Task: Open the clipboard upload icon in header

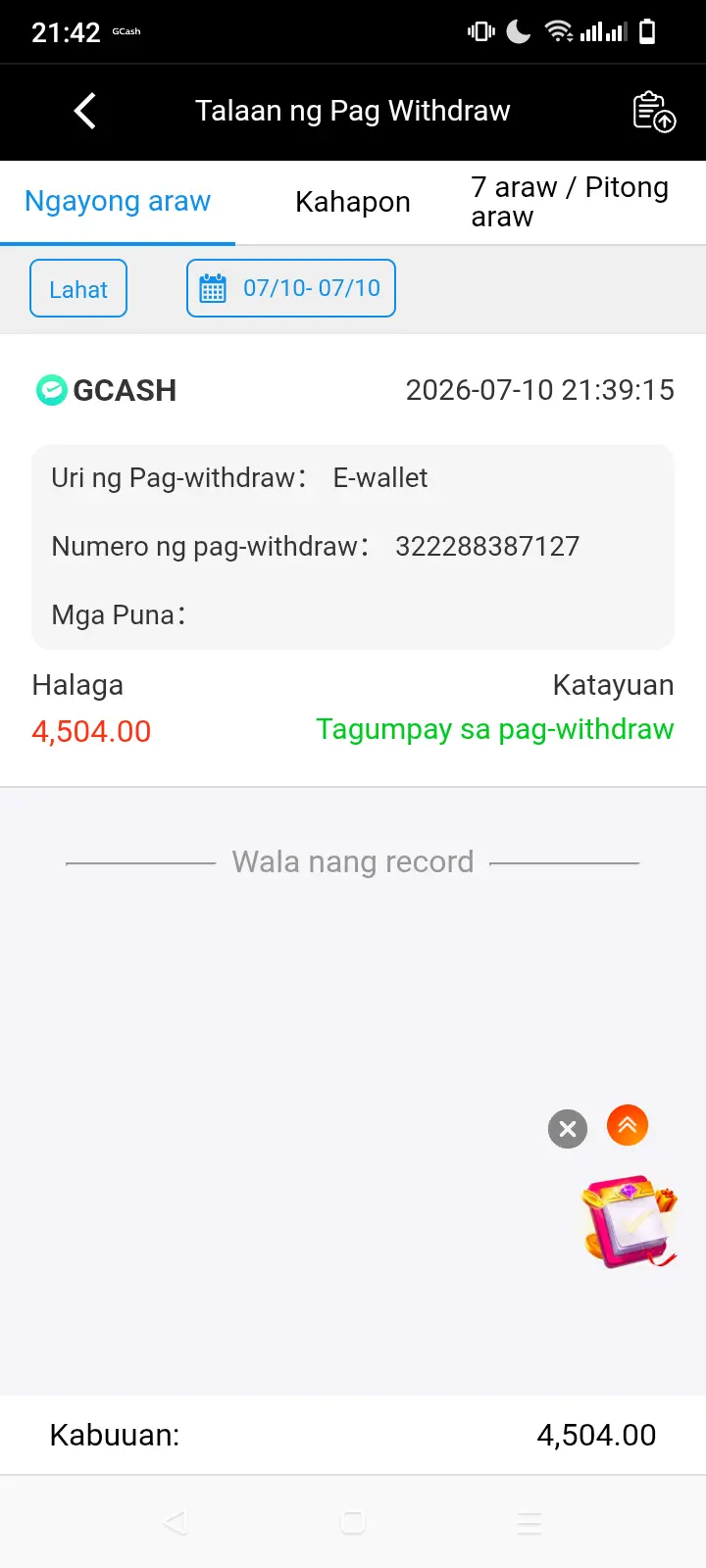Action: pos(654,111)
